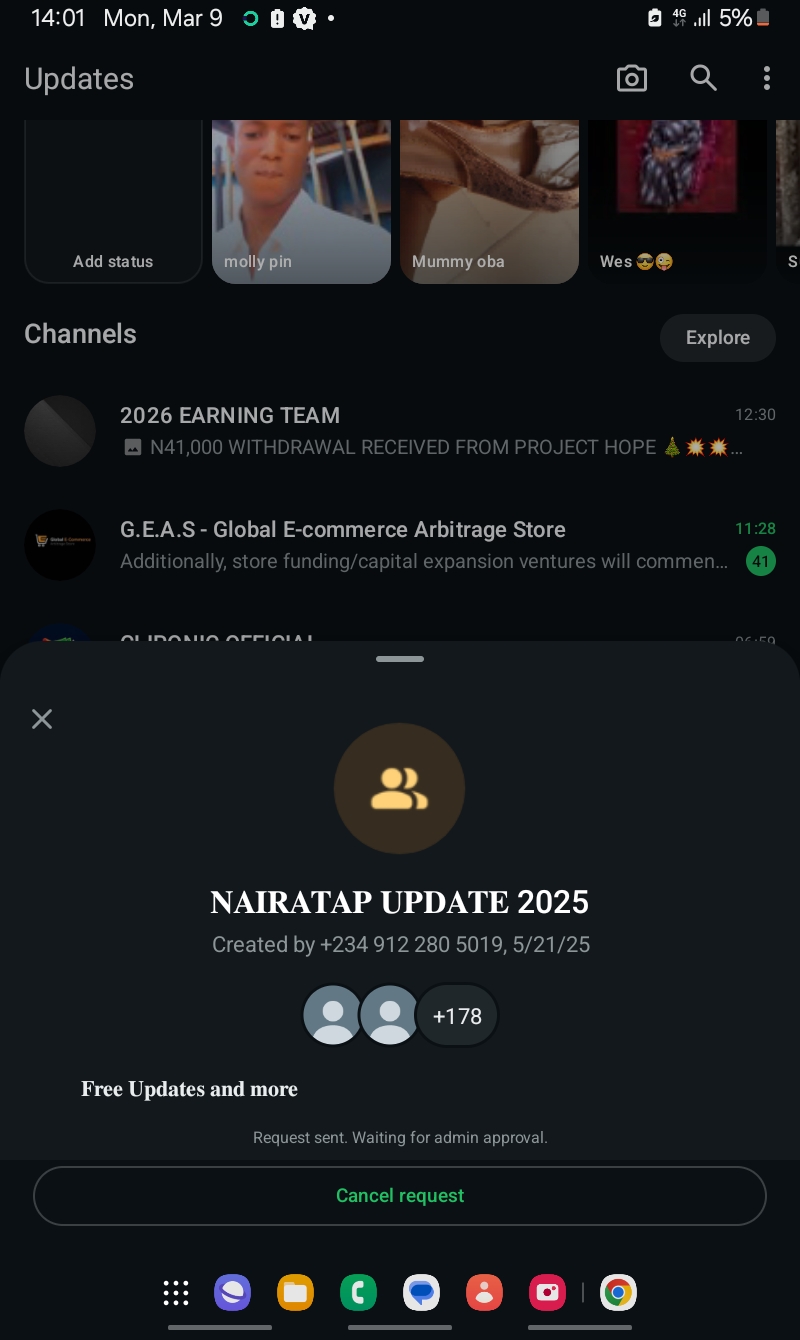
Task: View the +178 group members
Action: point(457,1017)
